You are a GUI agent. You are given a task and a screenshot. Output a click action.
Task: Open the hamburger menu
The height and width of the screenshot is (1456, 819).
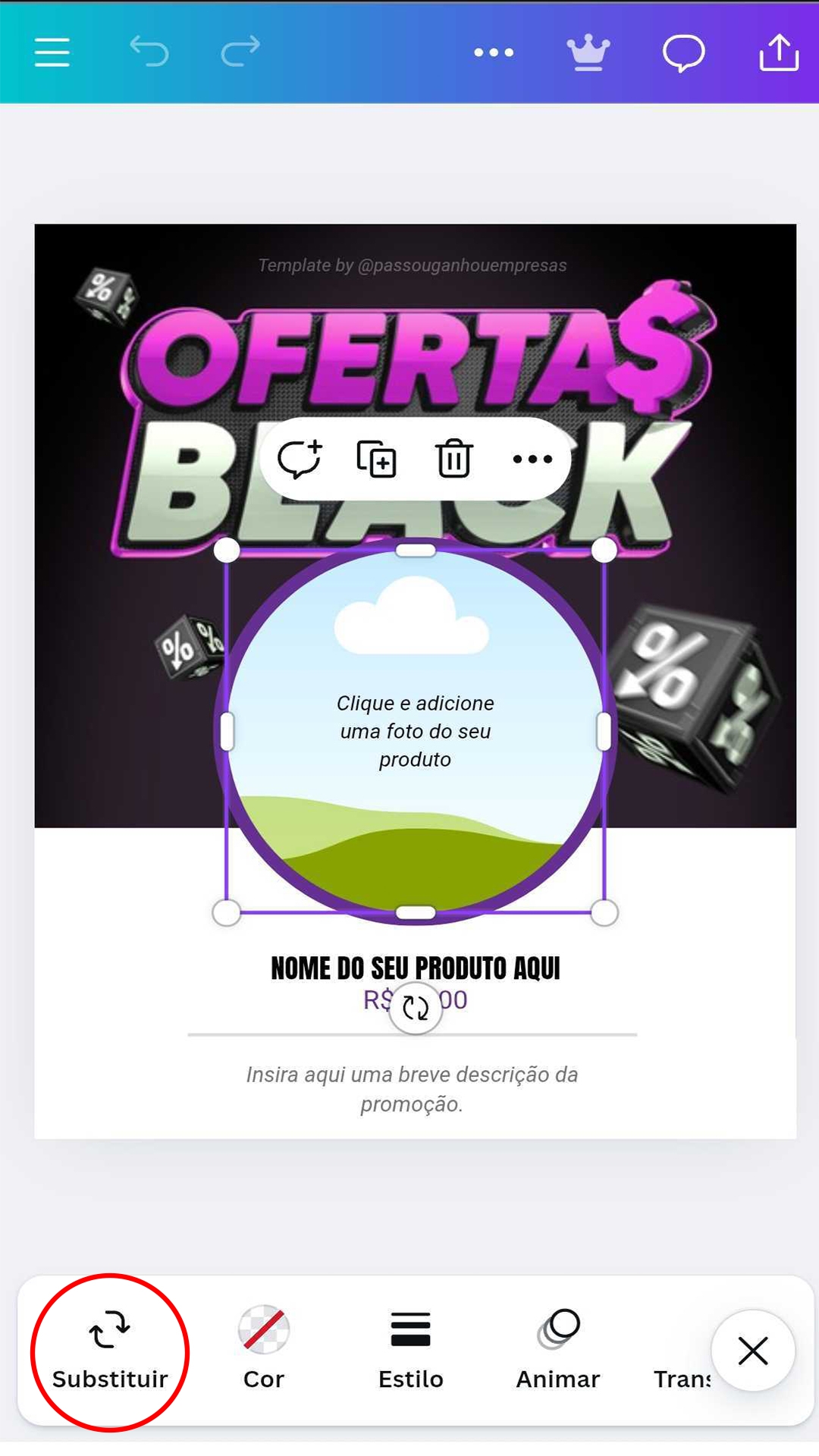point(52,52)
